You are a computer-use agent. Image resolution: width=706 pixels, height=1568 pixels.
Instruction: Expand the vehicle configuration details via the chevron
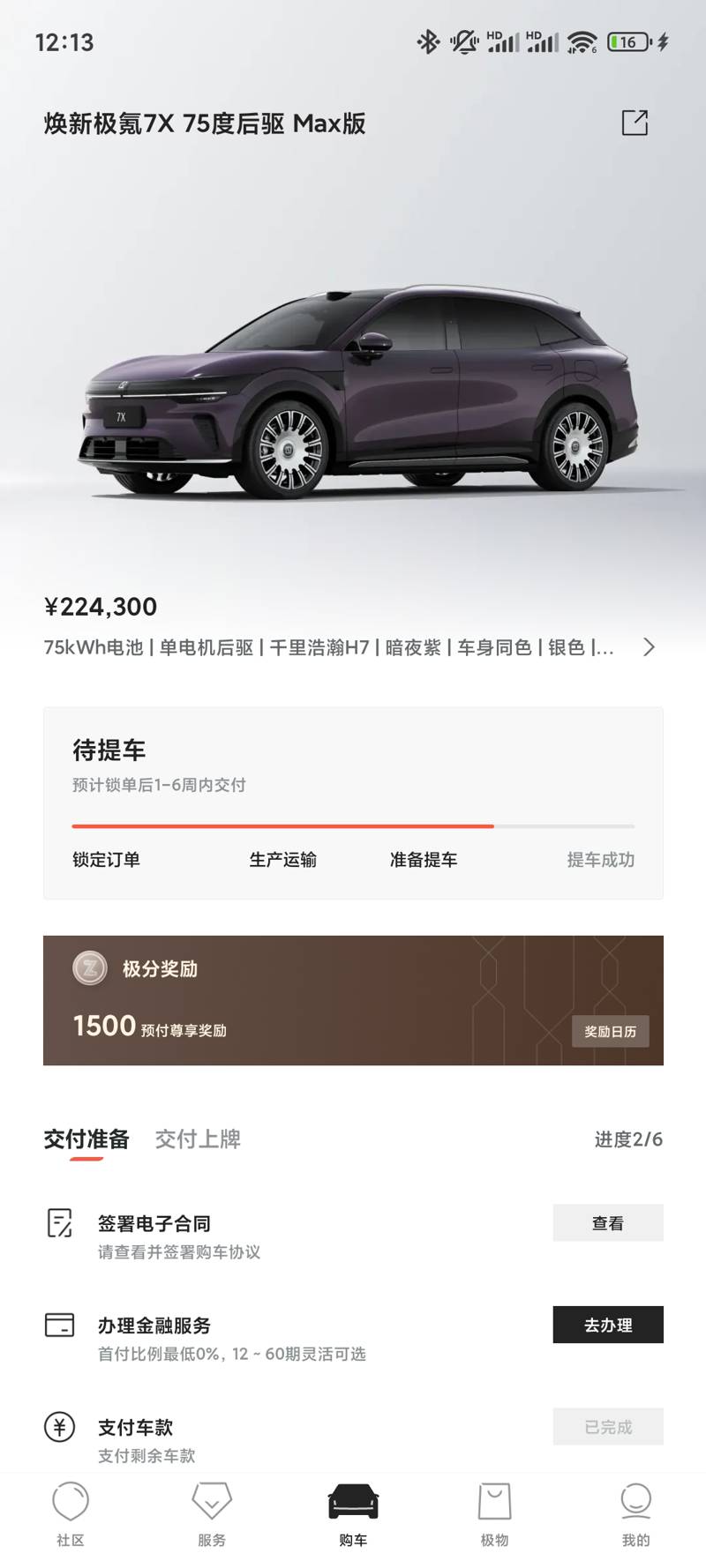(x=649, y=647)
